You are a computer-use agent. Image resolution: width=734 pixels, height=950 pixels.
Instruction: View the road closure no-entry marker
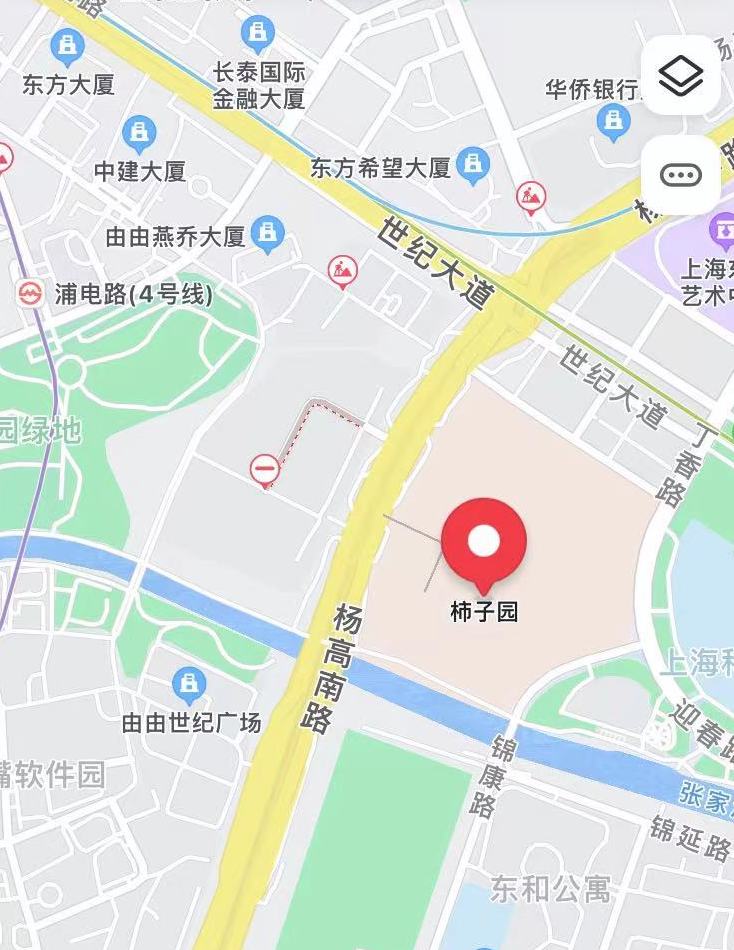pos(265,468)
